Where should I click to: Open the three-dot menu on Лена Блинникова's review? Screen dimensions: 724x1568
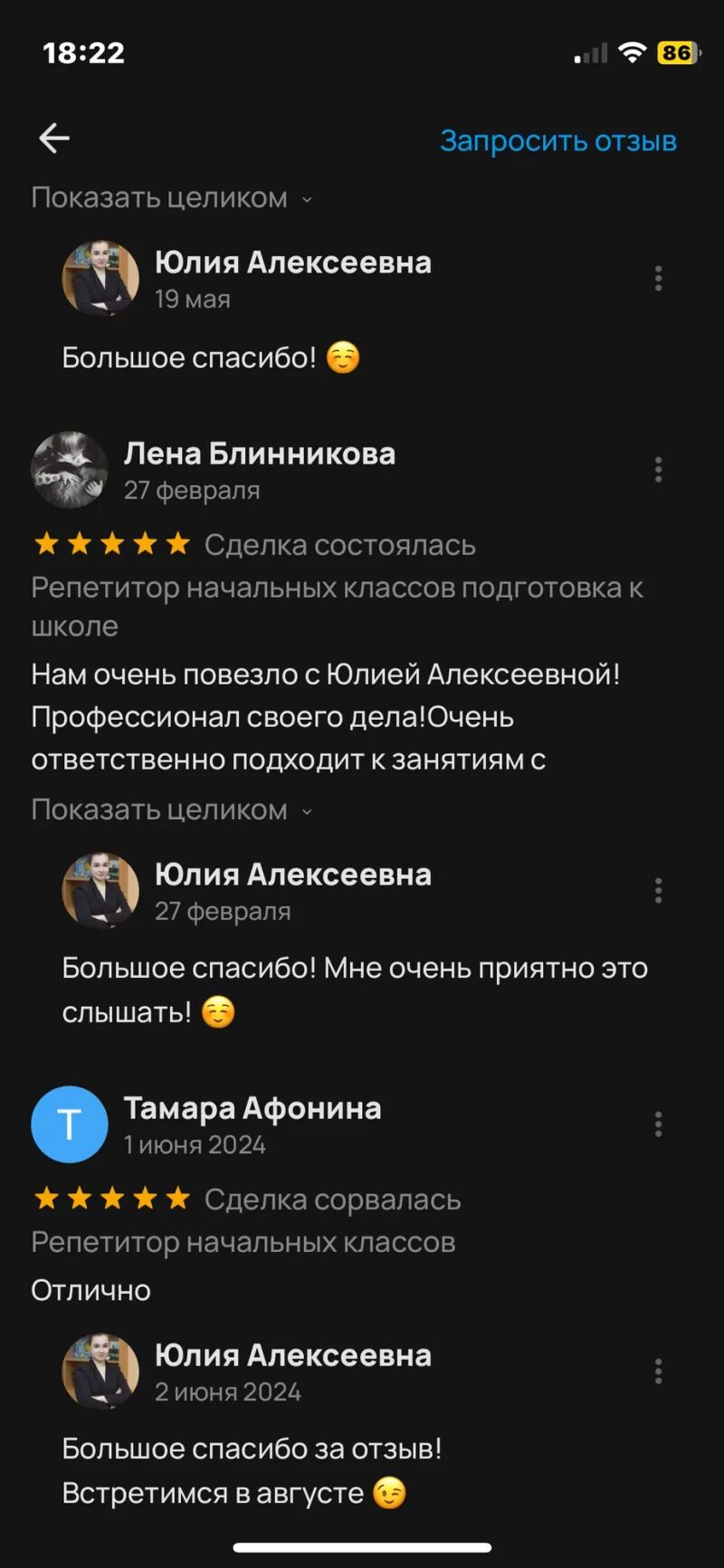click(x=658, y=470)
